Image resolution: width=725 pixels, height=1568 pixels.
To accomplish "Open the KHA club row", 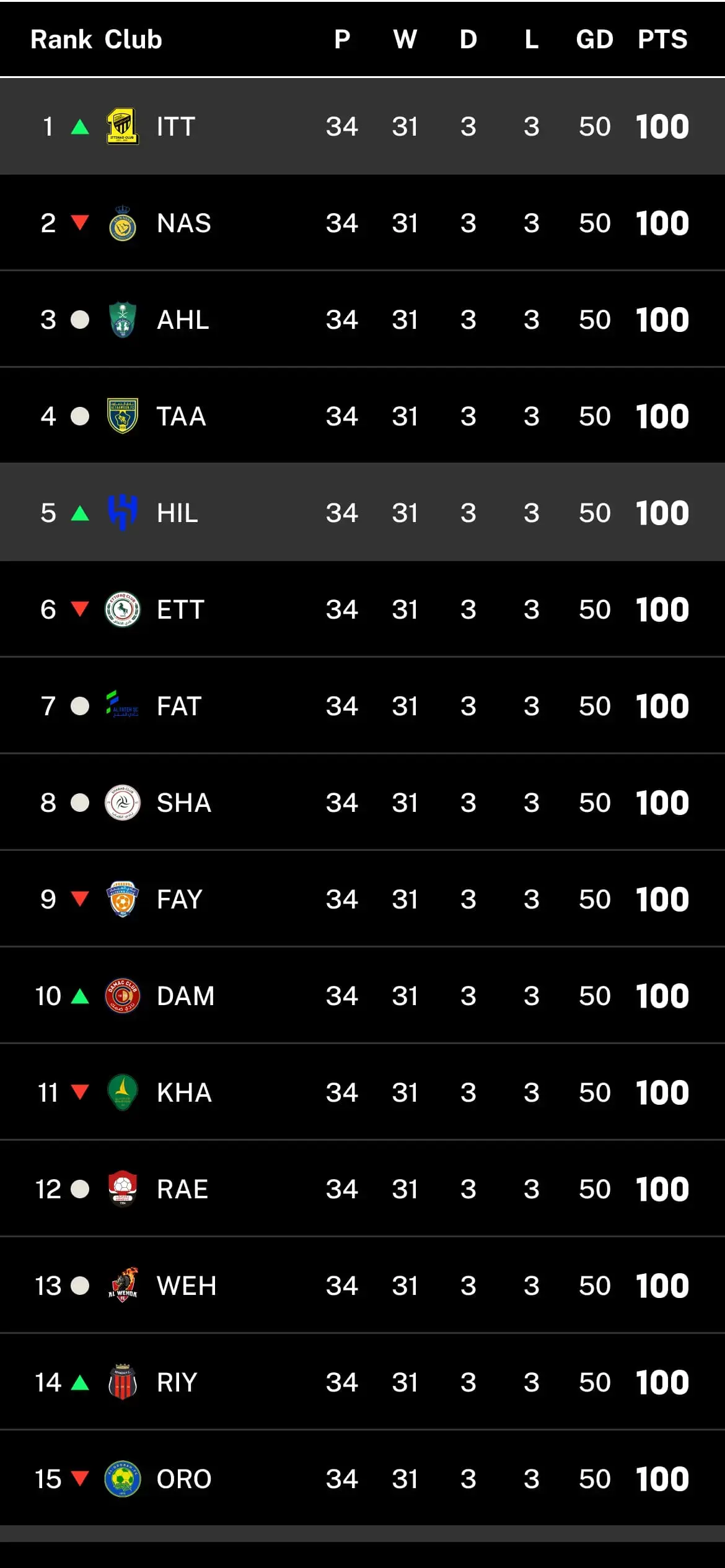I will (x=184, y=1092).
